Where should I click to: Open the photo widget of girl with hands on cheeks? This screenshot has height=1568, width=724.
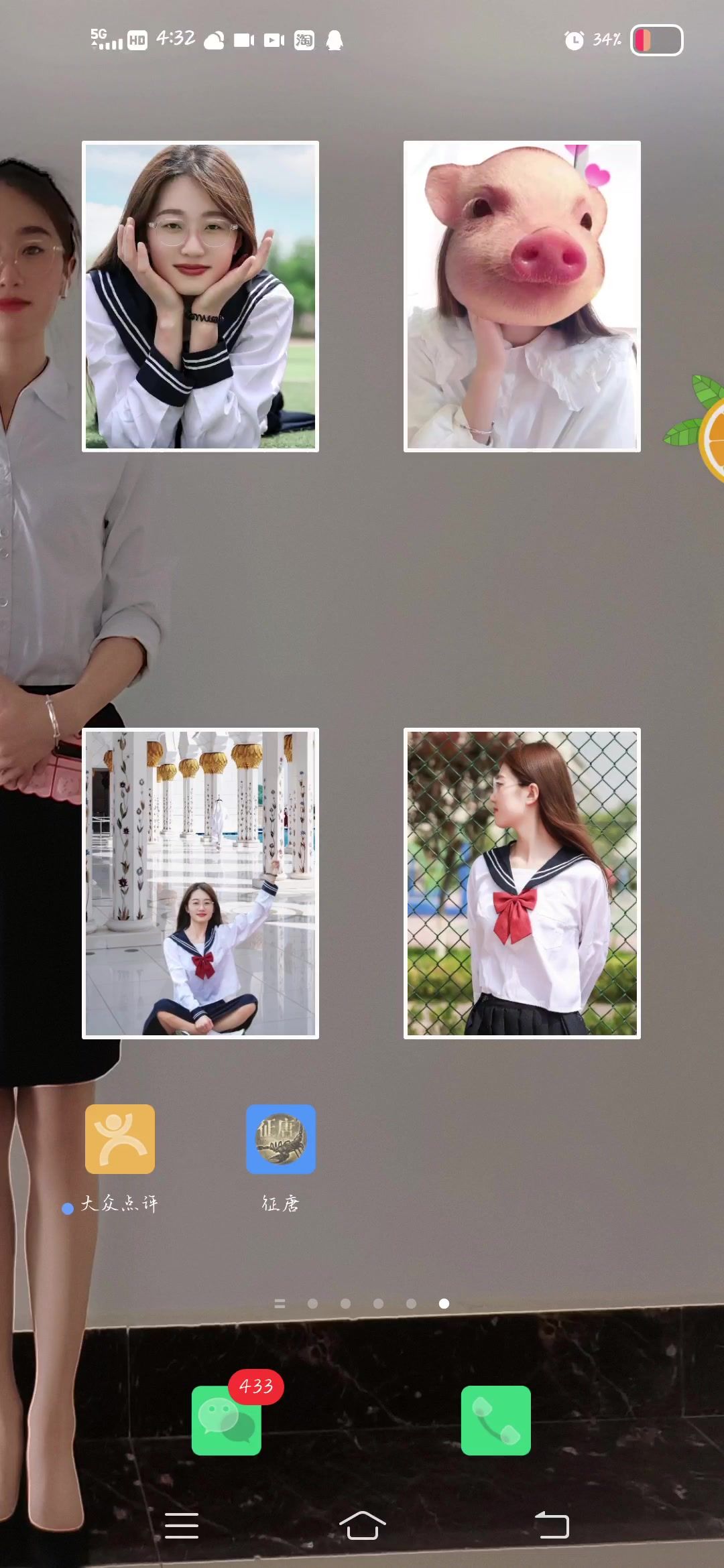click(x=200, y=296)
